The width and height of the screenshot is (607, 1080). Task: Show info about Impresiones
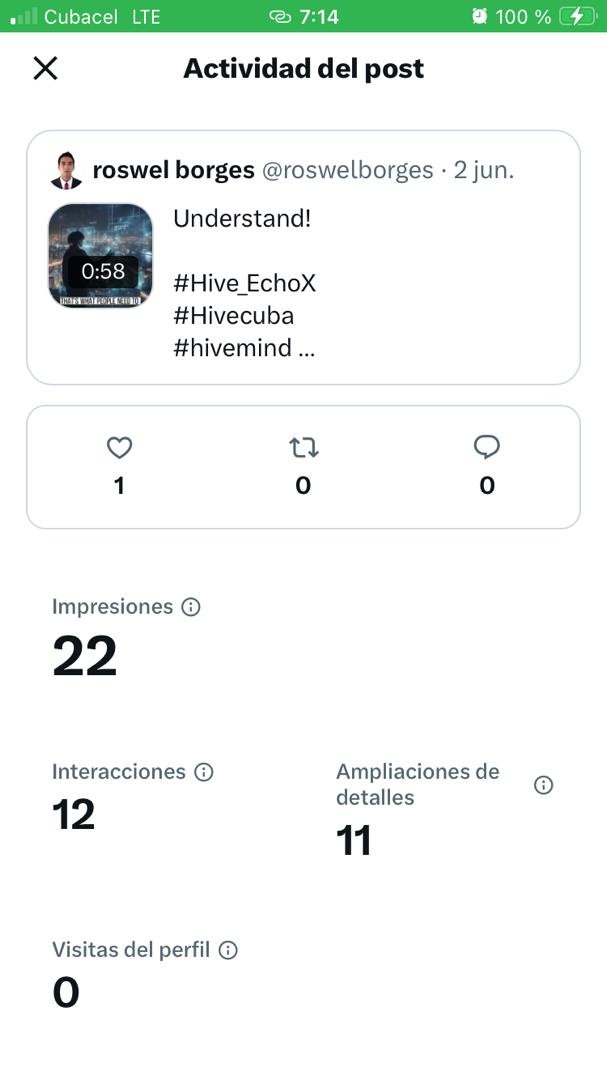191,607
